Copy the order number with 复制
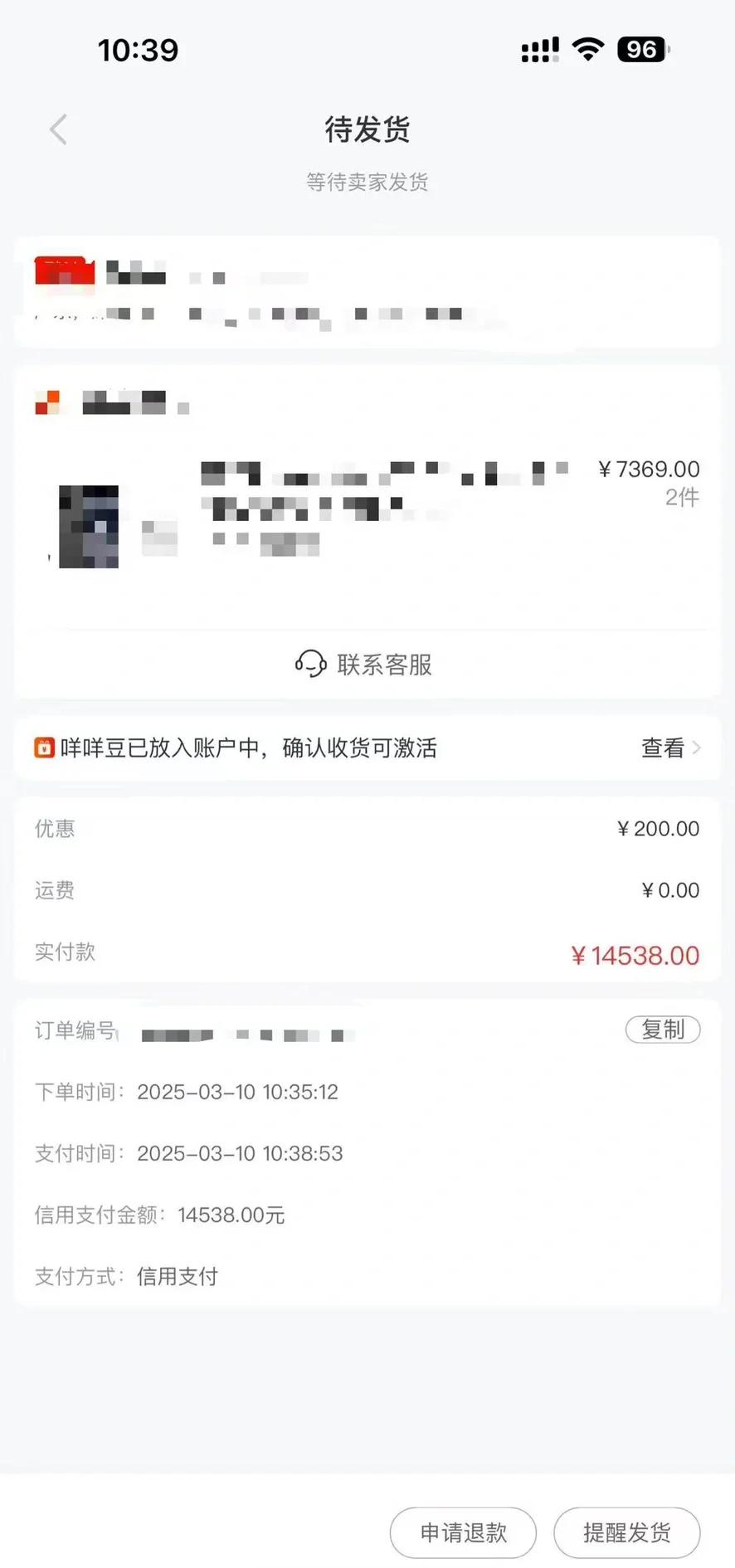The height and width of the screenshot is (1568, 735). [663, 1030]
